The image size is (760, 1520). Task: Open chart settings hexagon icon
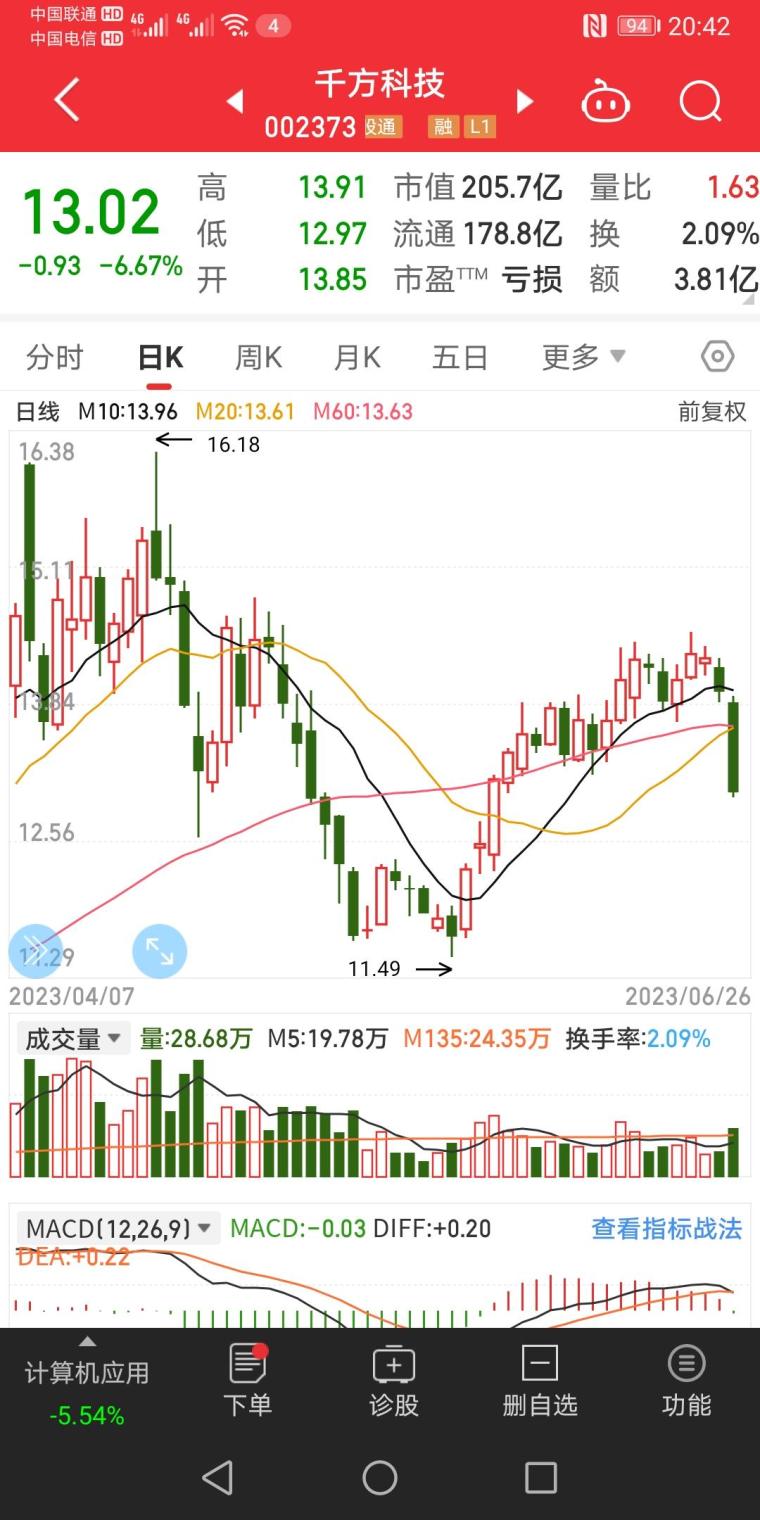pos(717,357)
